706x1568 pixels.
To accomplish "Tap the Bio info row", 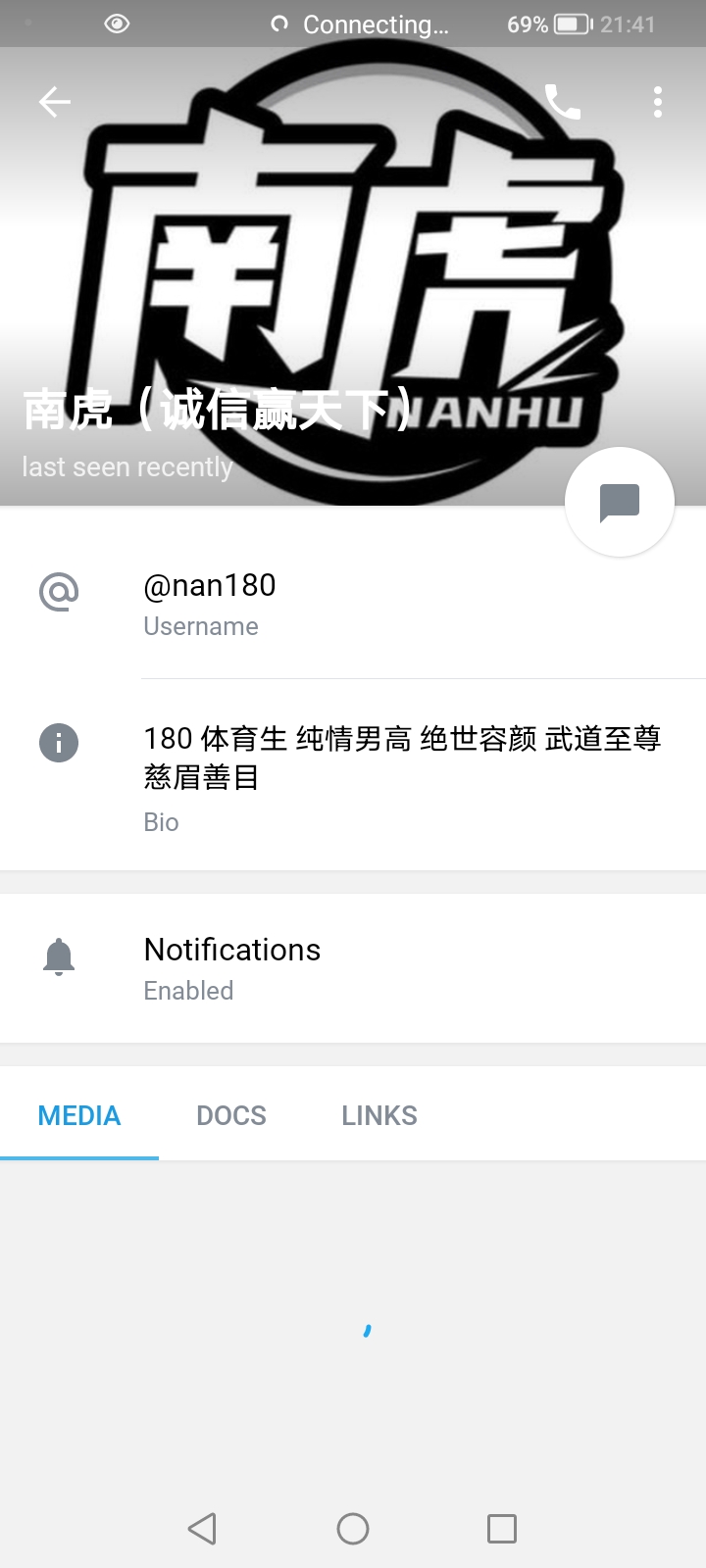I will (x=353, y=776).
